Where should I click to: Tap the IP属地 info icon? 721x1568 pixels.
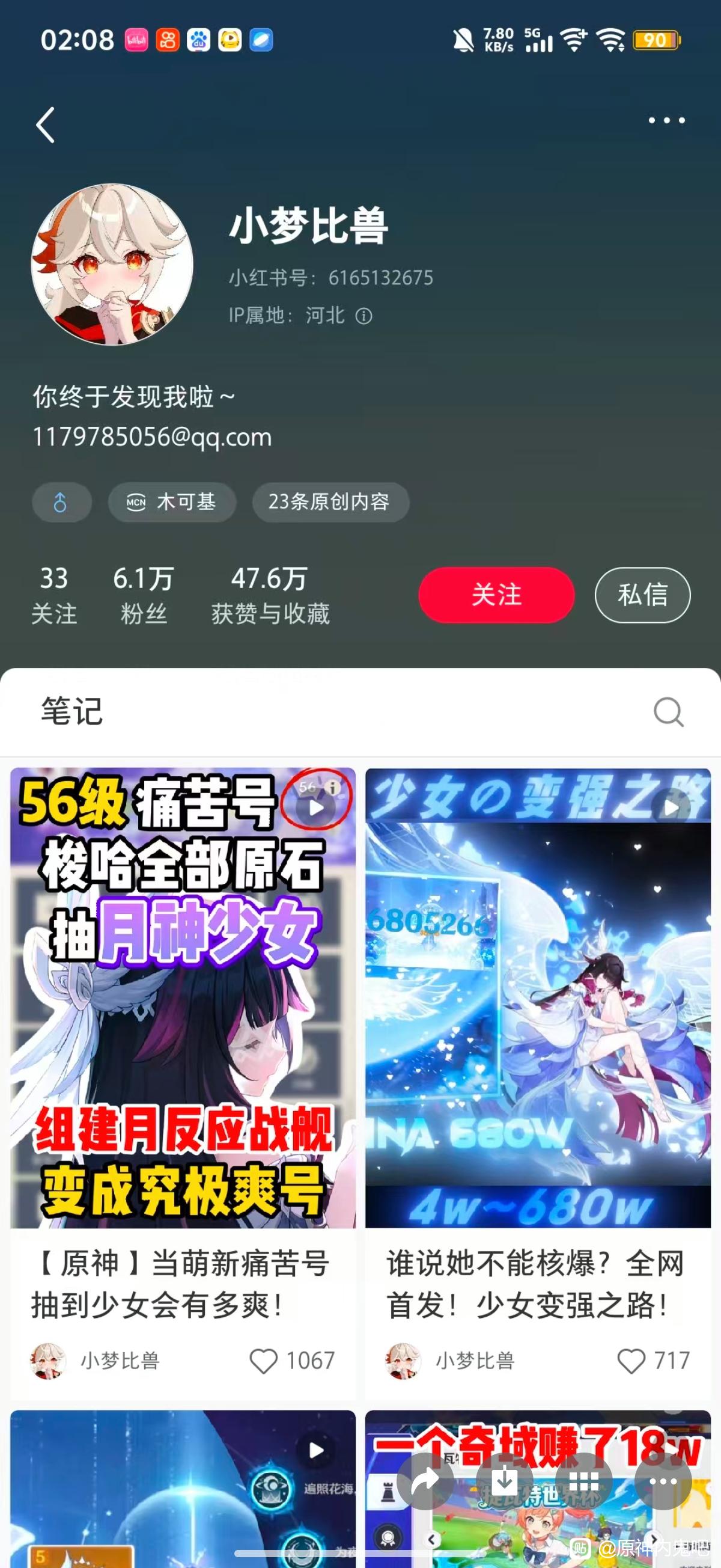coord(364,316)
